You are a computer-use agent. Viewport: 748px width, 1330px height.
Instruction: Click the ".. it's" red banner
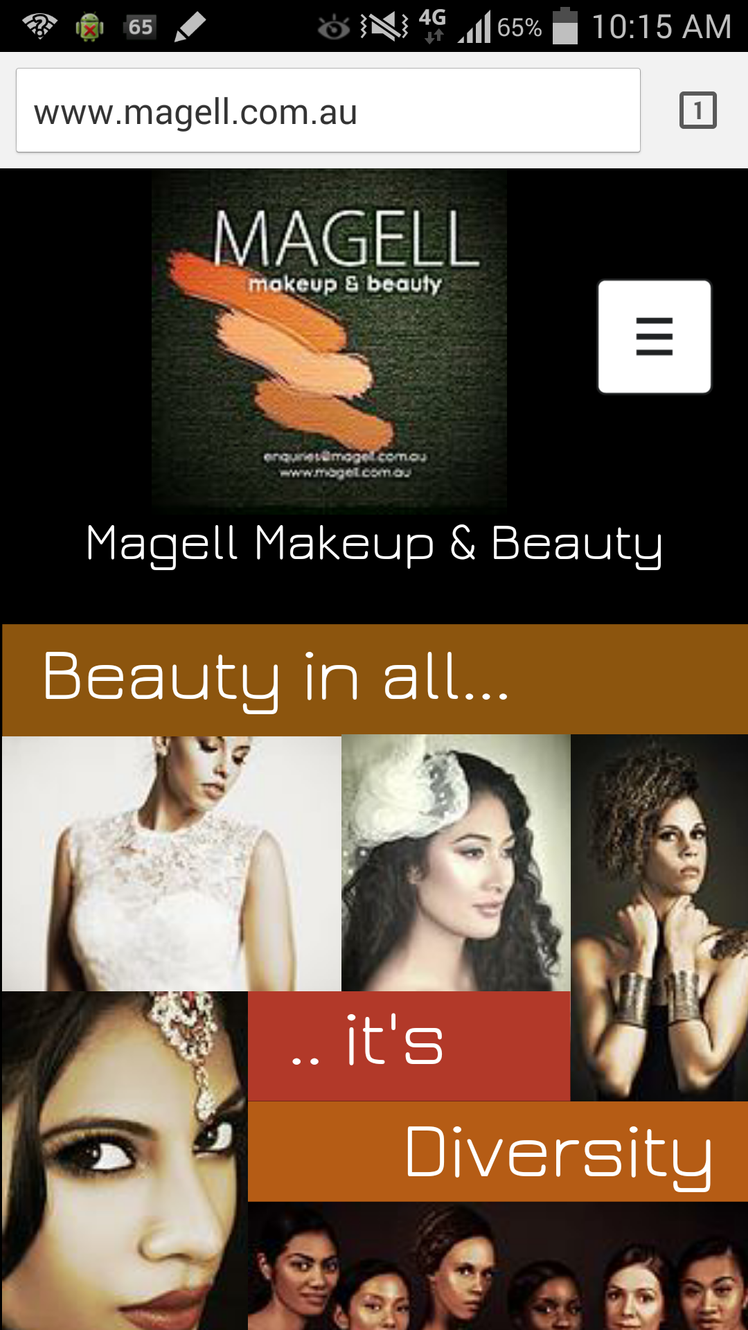(409, 1045)
